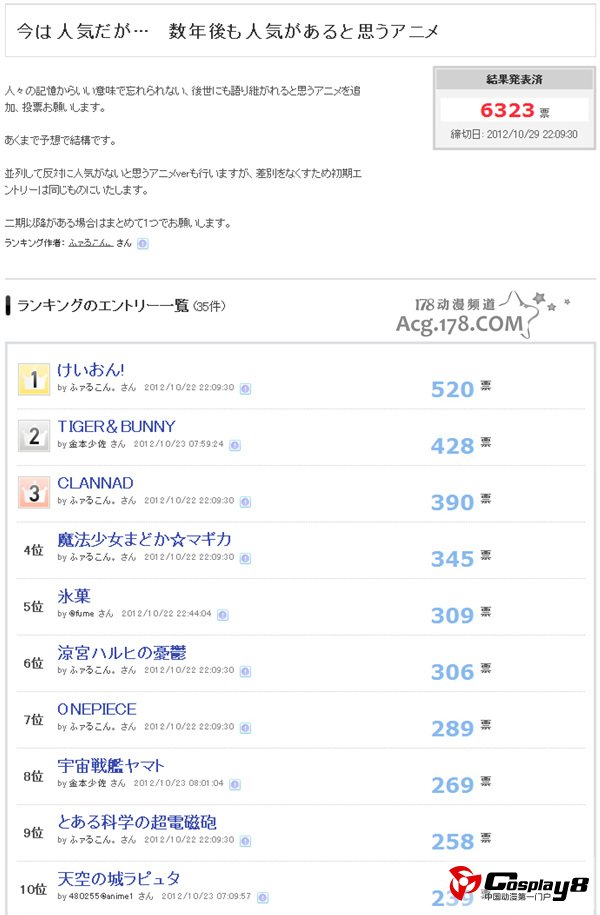Open 魔法少女まどか☆マギカ entry
Image resolution: width=600 pixels, height=915 pixels.
click(144, 539)
